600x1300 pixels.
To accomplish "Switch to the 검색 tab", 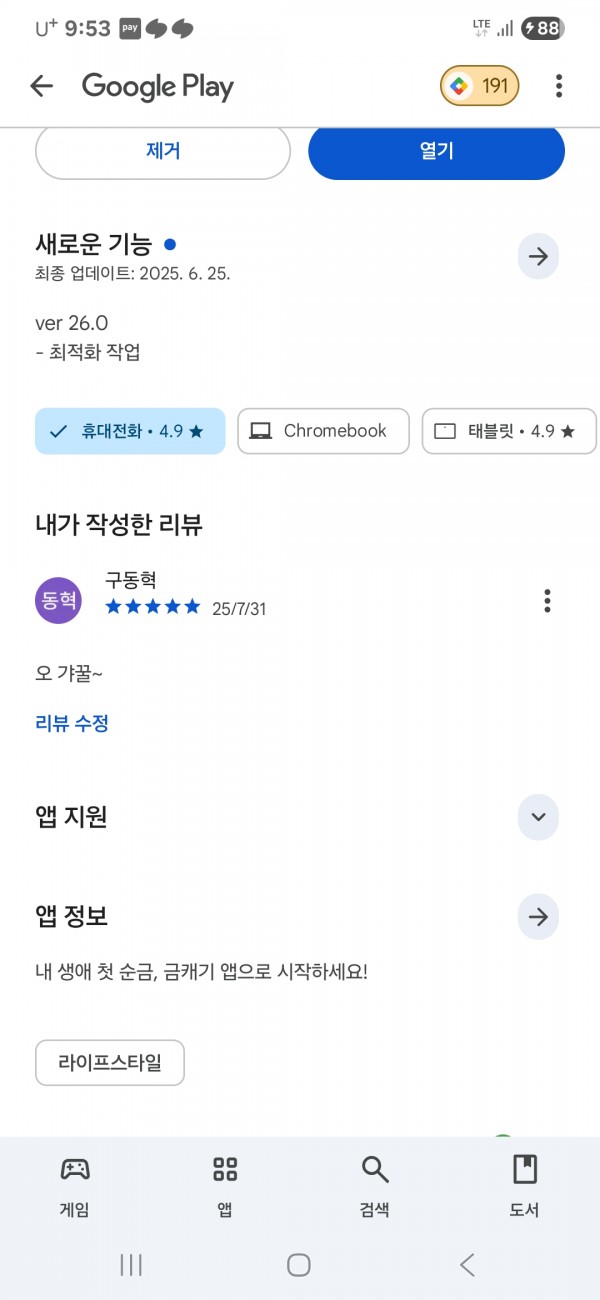I will (375, 1186).
